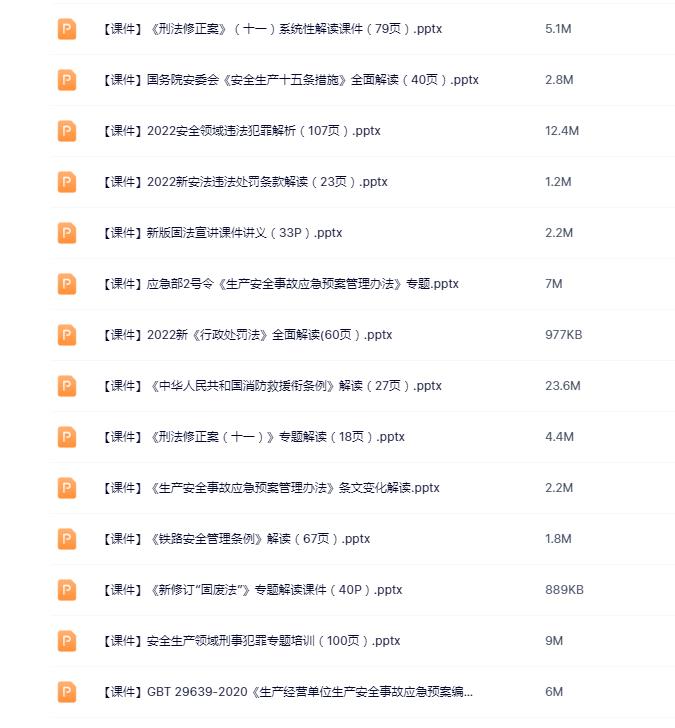Select 2022安全领域违法犯罪解析（107页）.pptx
675x728 pixels.
click(x=241, y=131)
